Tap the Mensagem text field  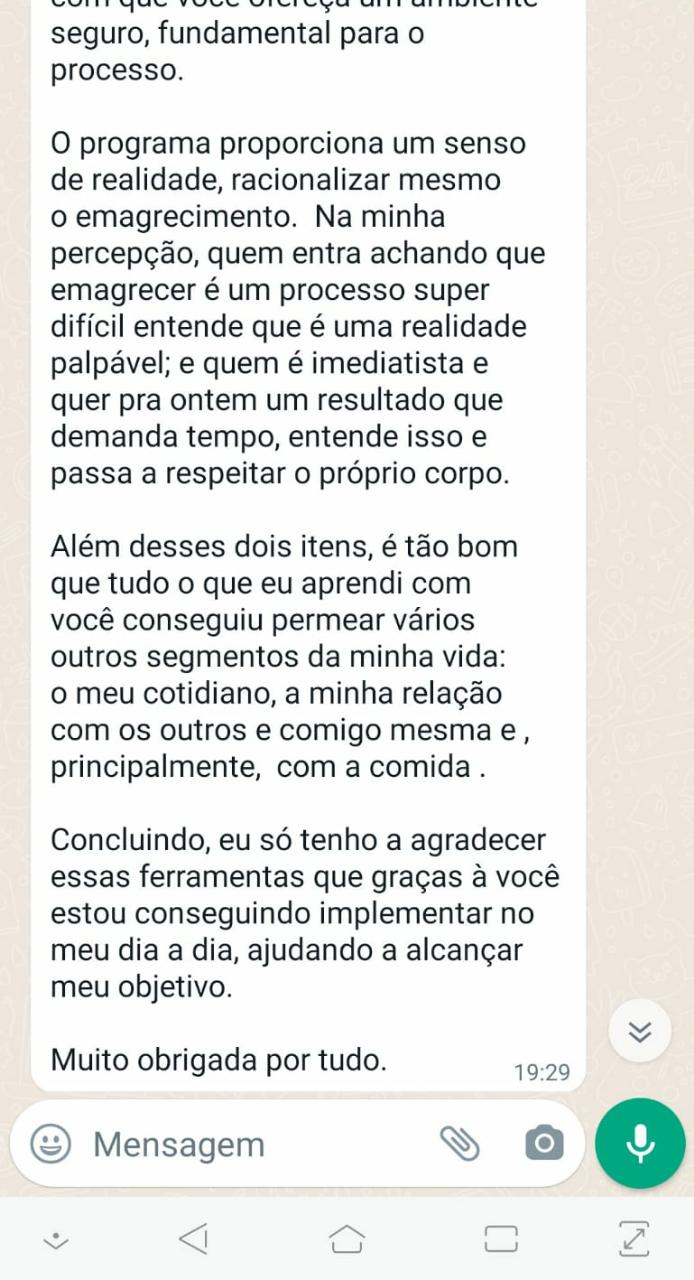coord(250,1144)
